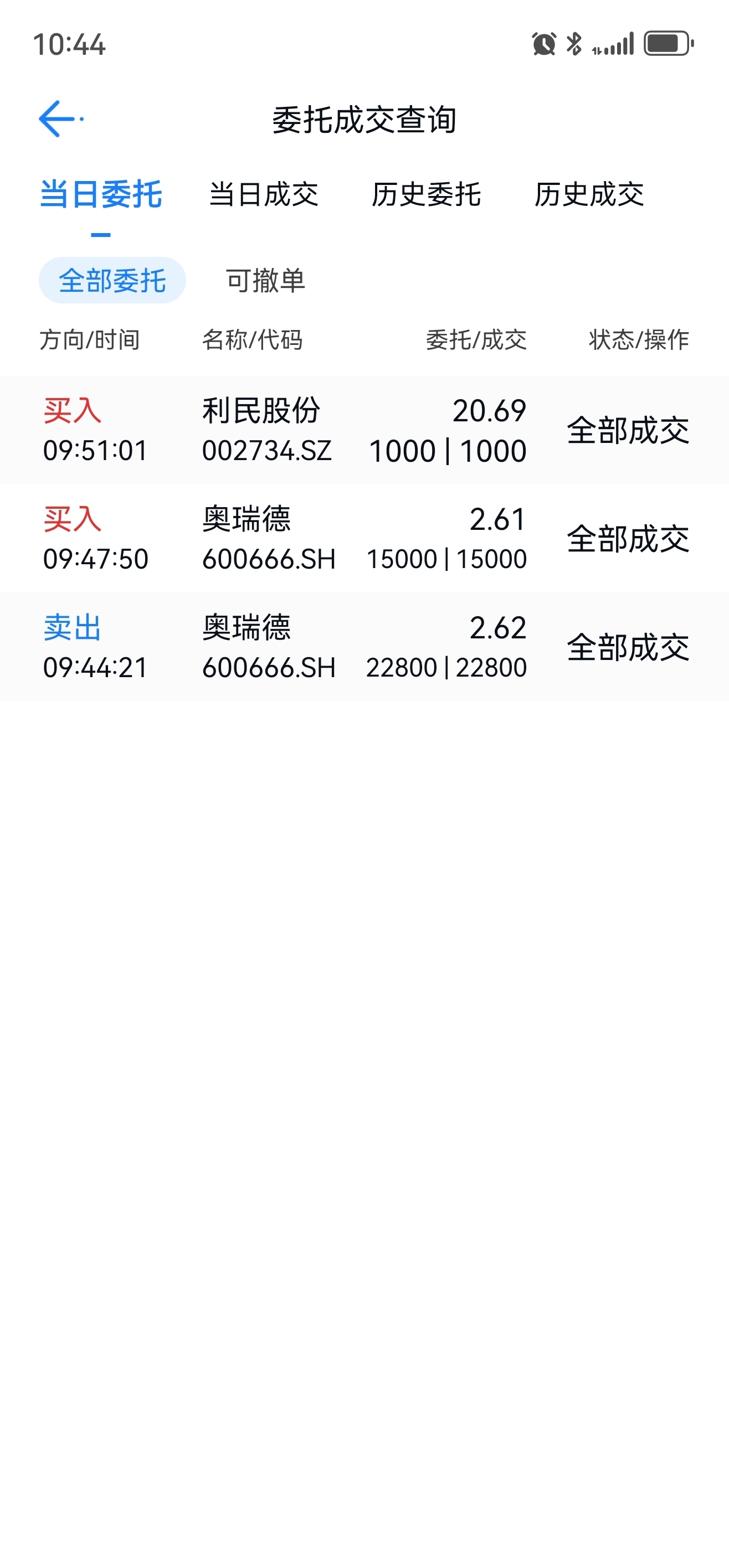Image resolution: width=729 pixels, height=1568 pixels.
Task: Select the 全部委托 filter chip
Action: coord(112,281)
